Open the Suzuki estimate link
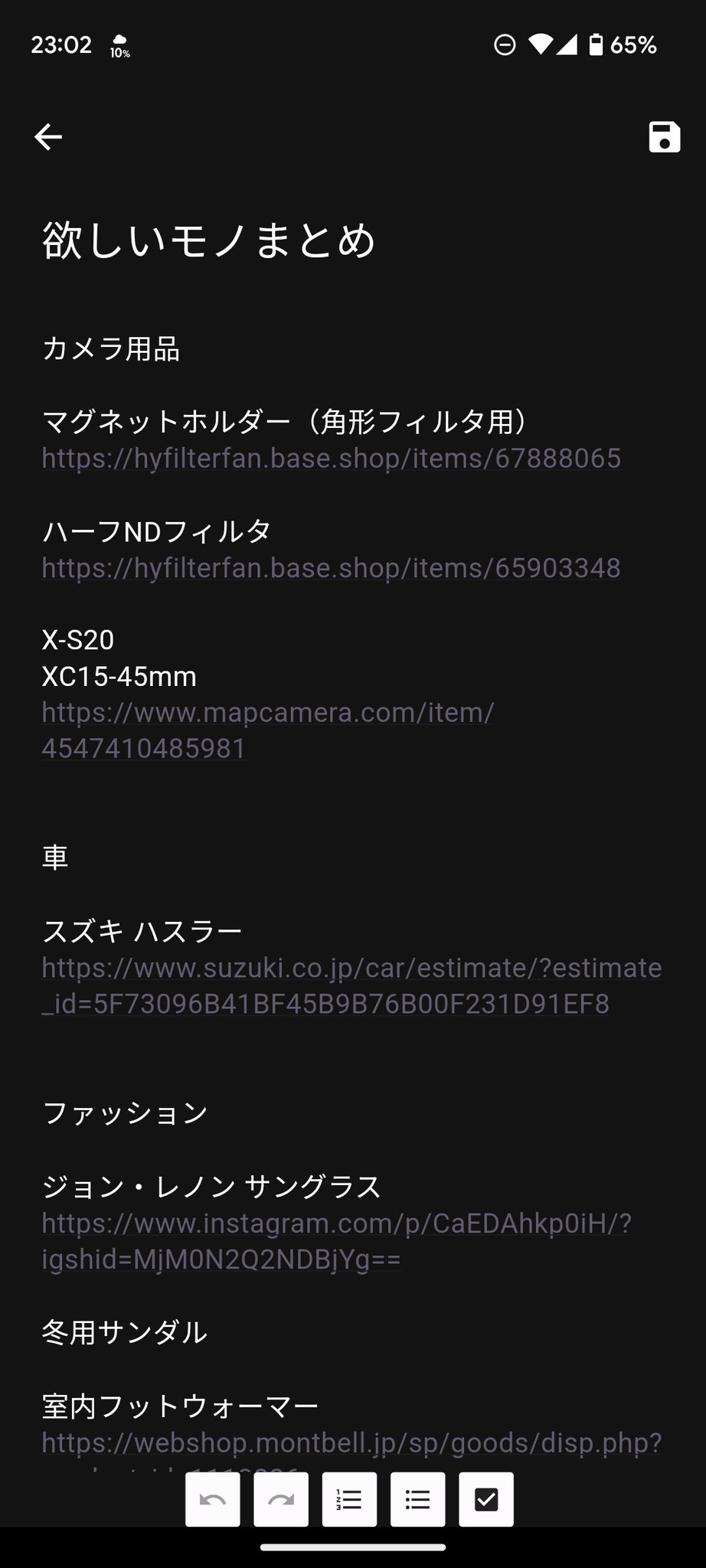The width and height of the screenshot is (706, 1568). [x=351, y=968]
